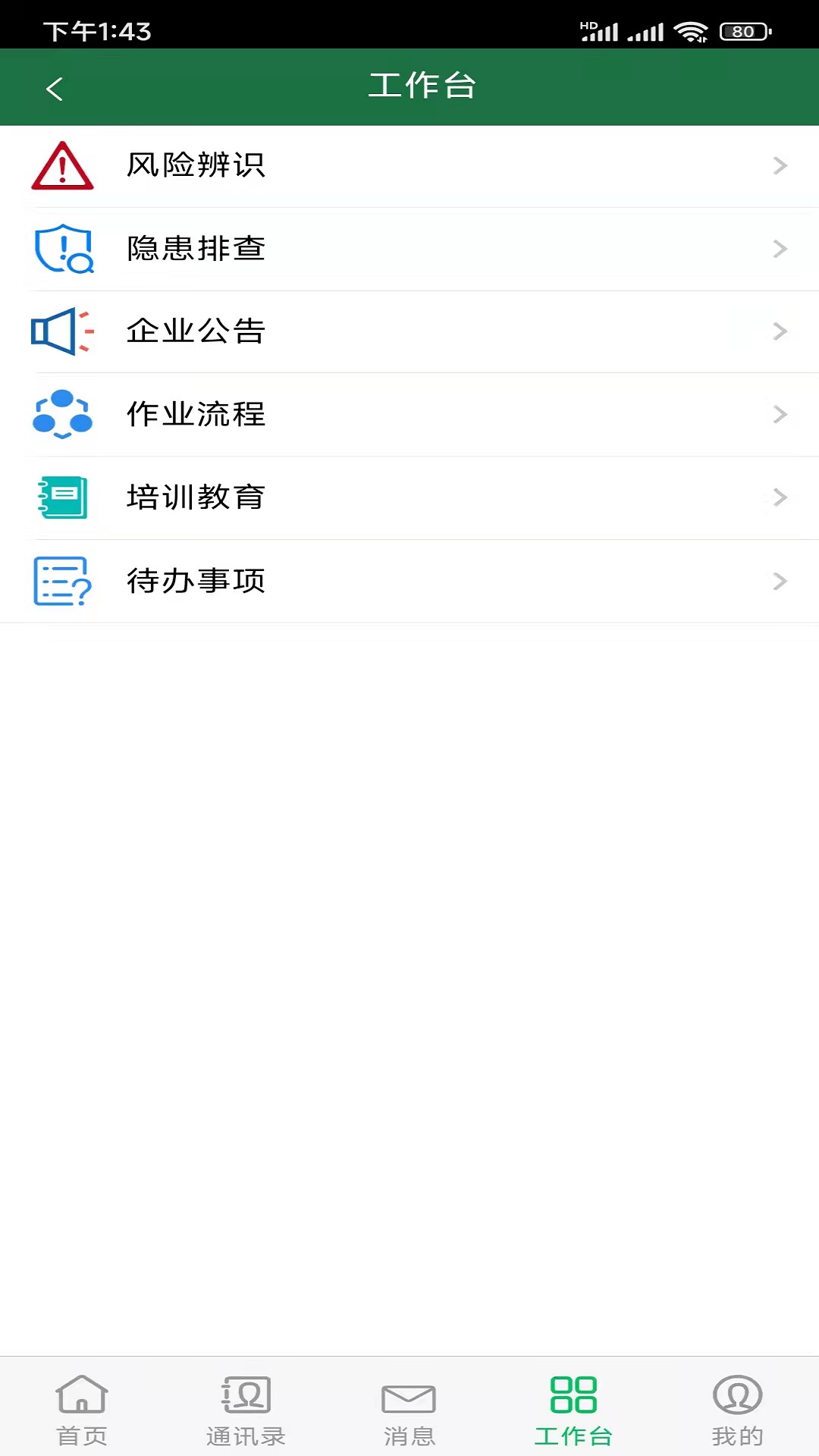Screen dimensions: 819x1456
Task: Tap the back arrow in the header
Action: 54,87
